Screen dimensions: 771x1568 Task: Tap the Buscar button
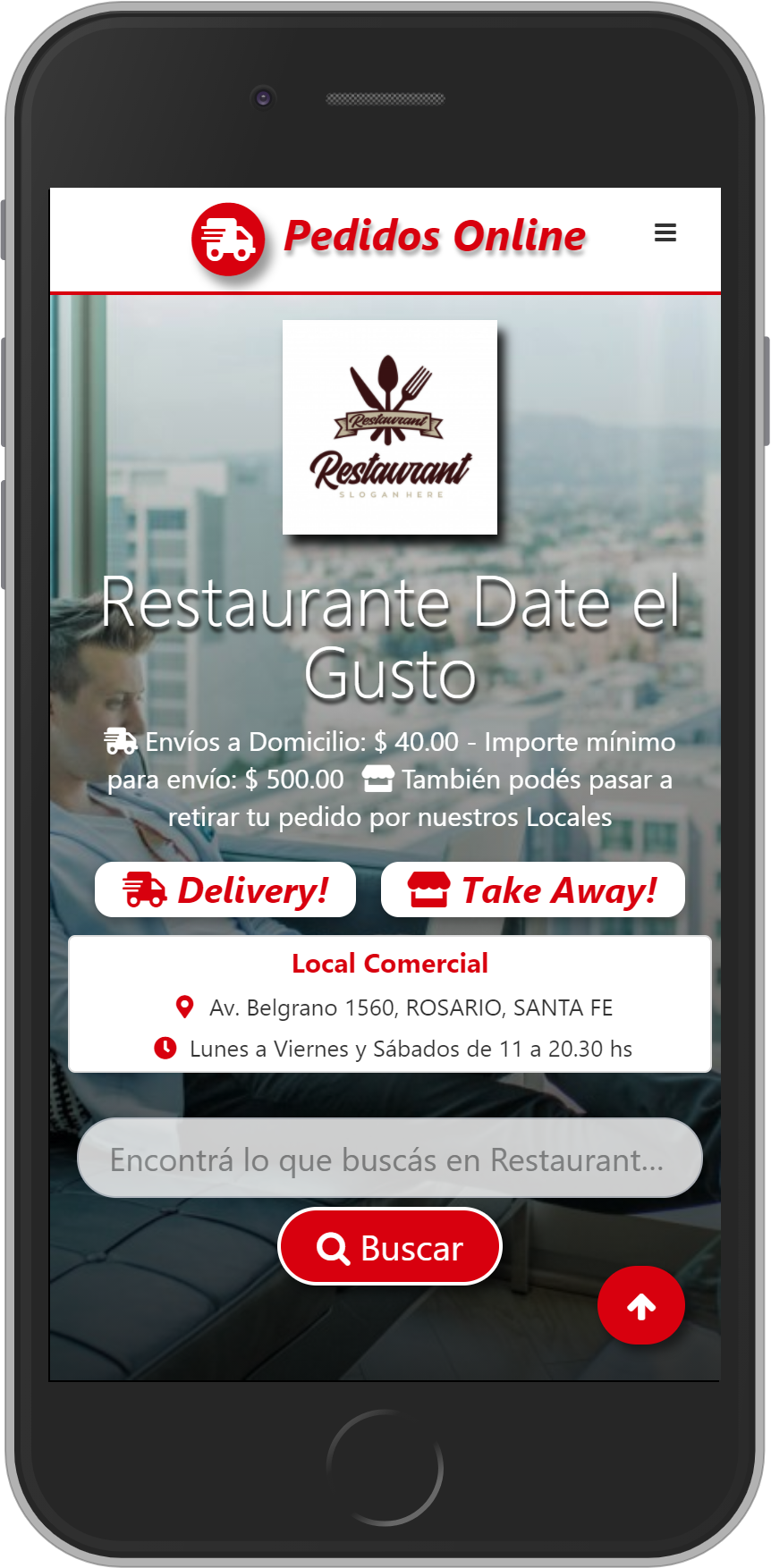pyautogui.click(x=390, y=1247)
